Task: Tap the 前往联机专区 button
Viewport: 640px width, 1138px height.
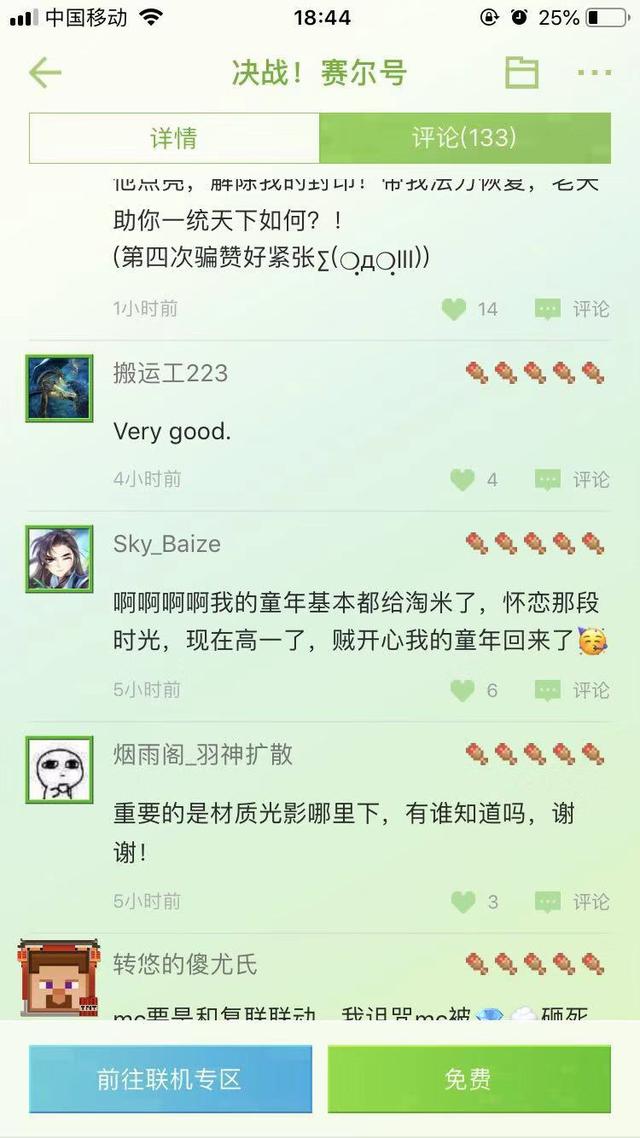Action: [170, 1079]
